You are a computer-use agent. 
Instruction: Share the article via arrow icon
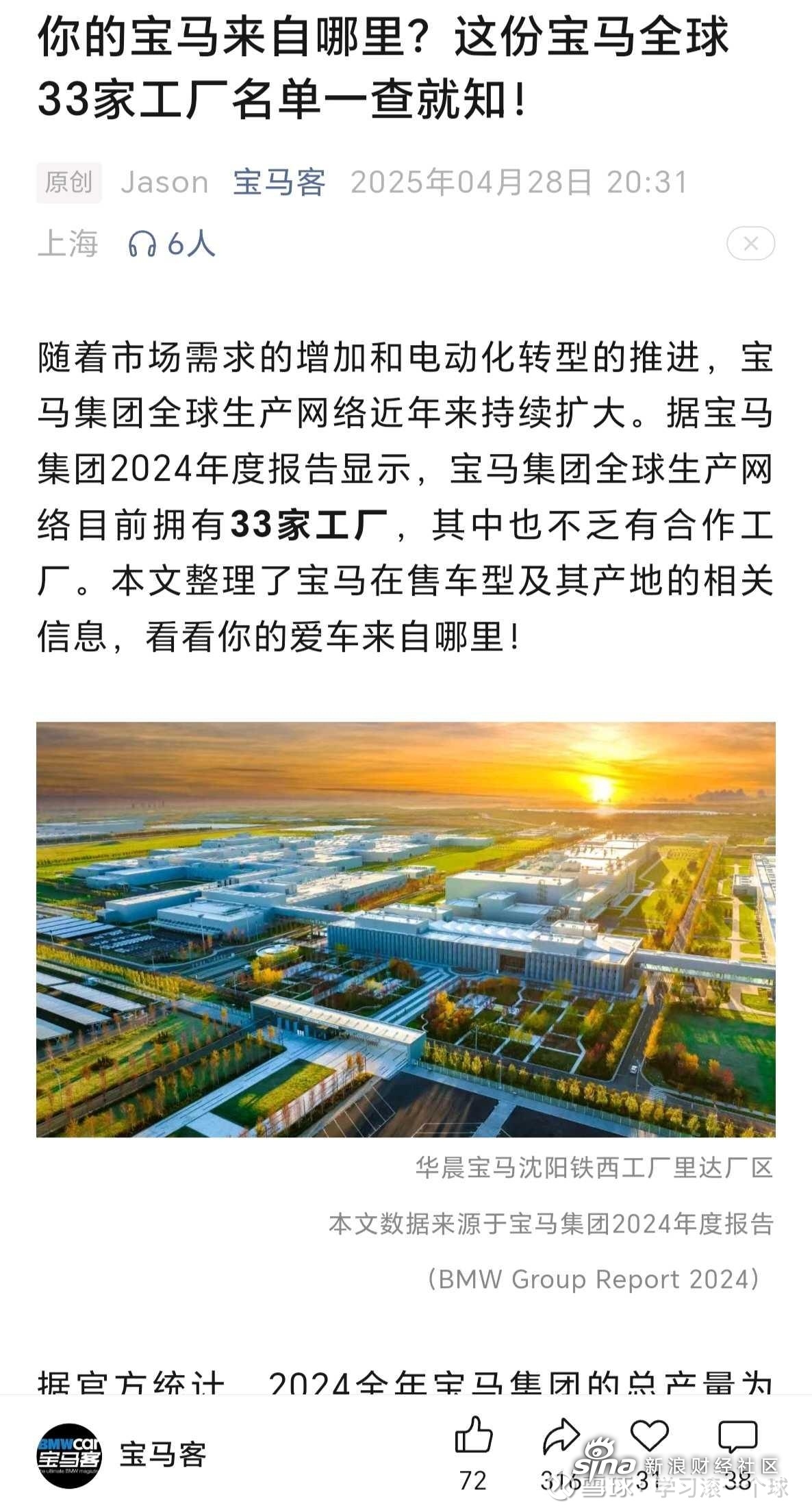(561, 1437)
